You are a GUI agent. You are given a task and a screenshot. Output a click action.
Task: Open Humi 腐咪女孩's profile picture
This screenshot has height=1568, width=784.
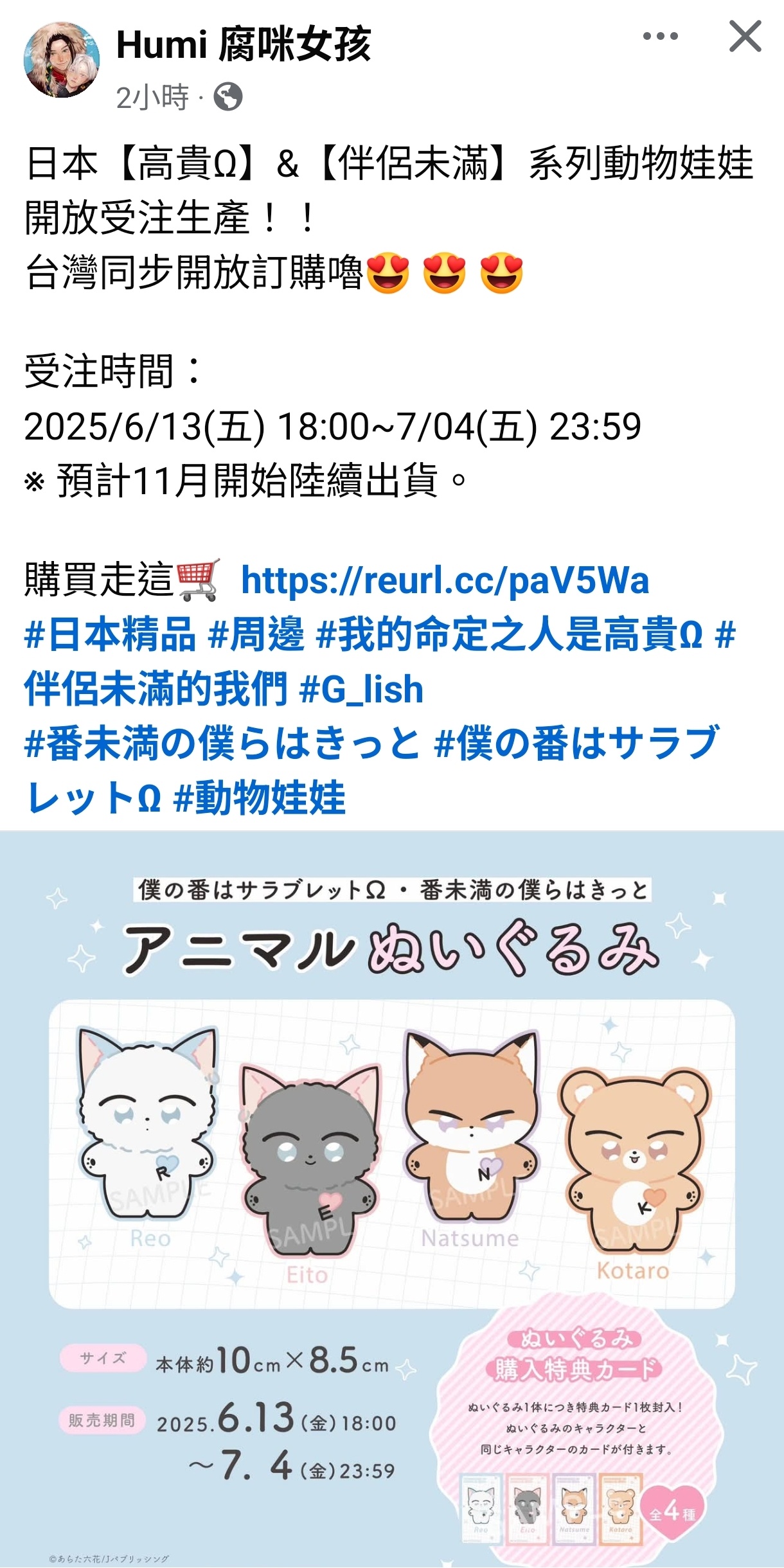point(62,60)
